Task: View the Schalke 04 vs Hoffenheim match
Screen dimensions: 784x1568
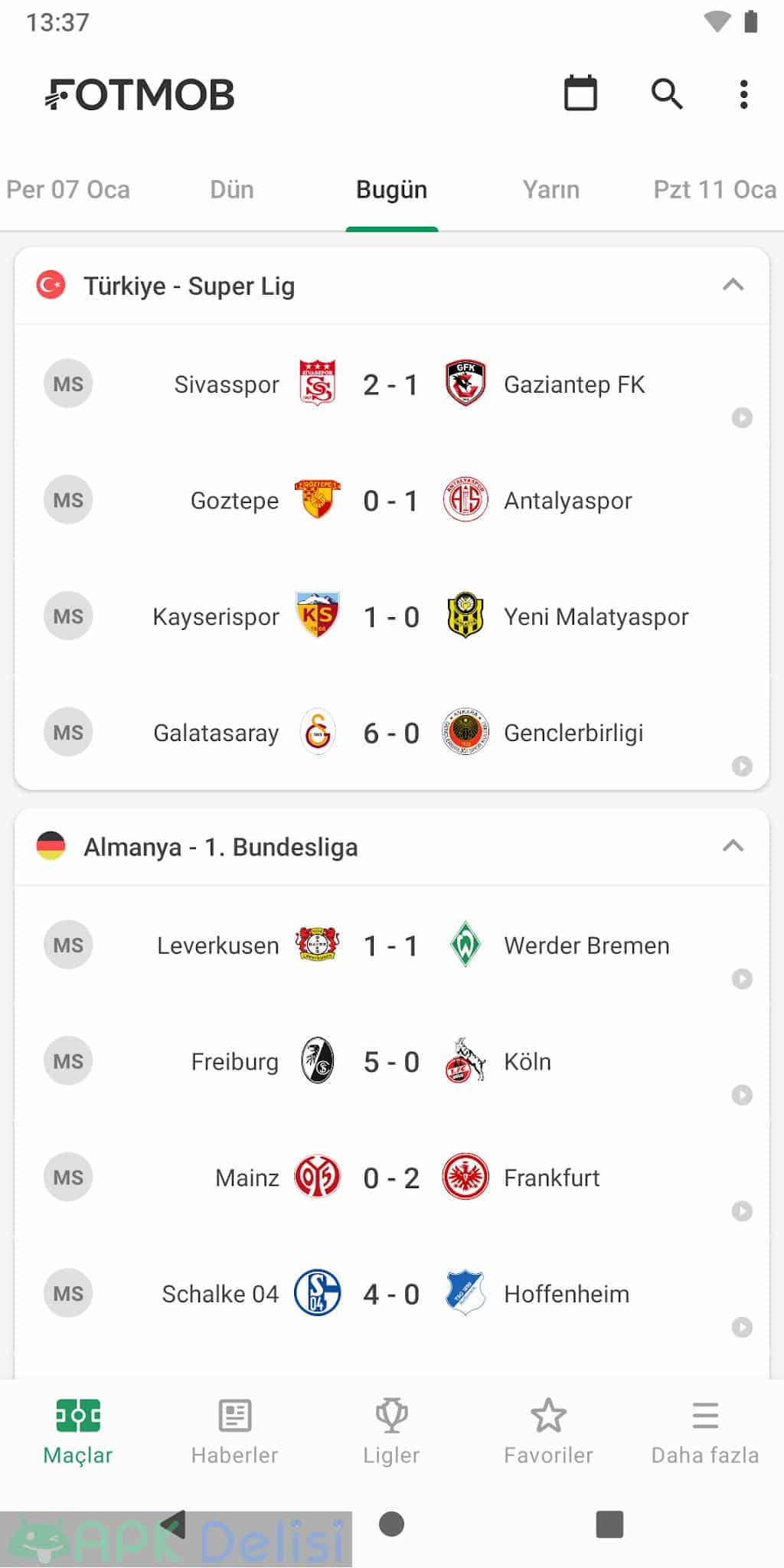Action: tap(392, 1294)
